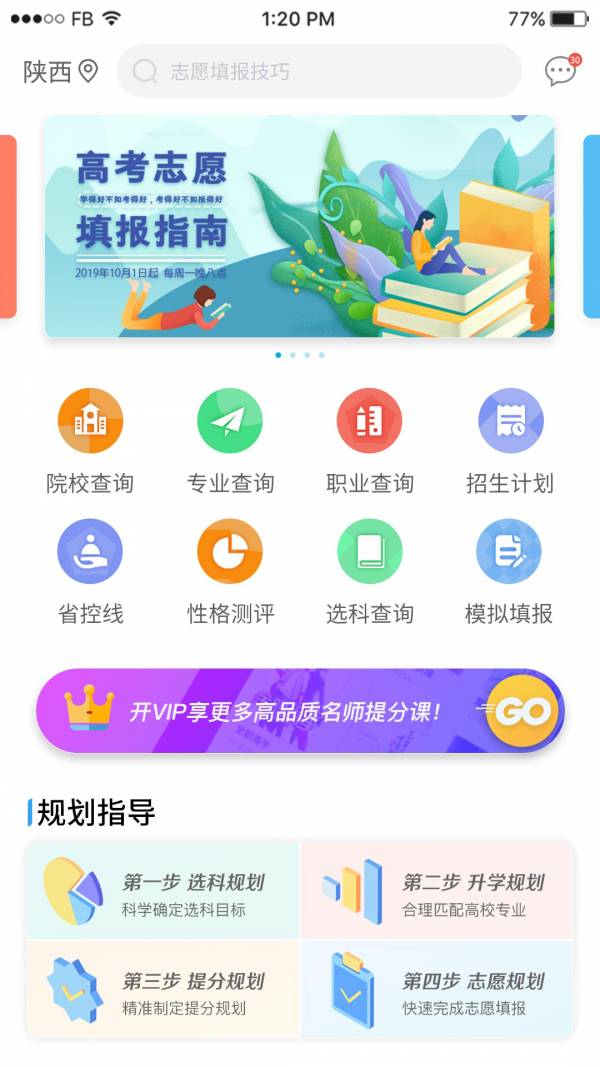Open the messages chat bubble icon
Screen dimensions: 600x1067
[560, 71]
